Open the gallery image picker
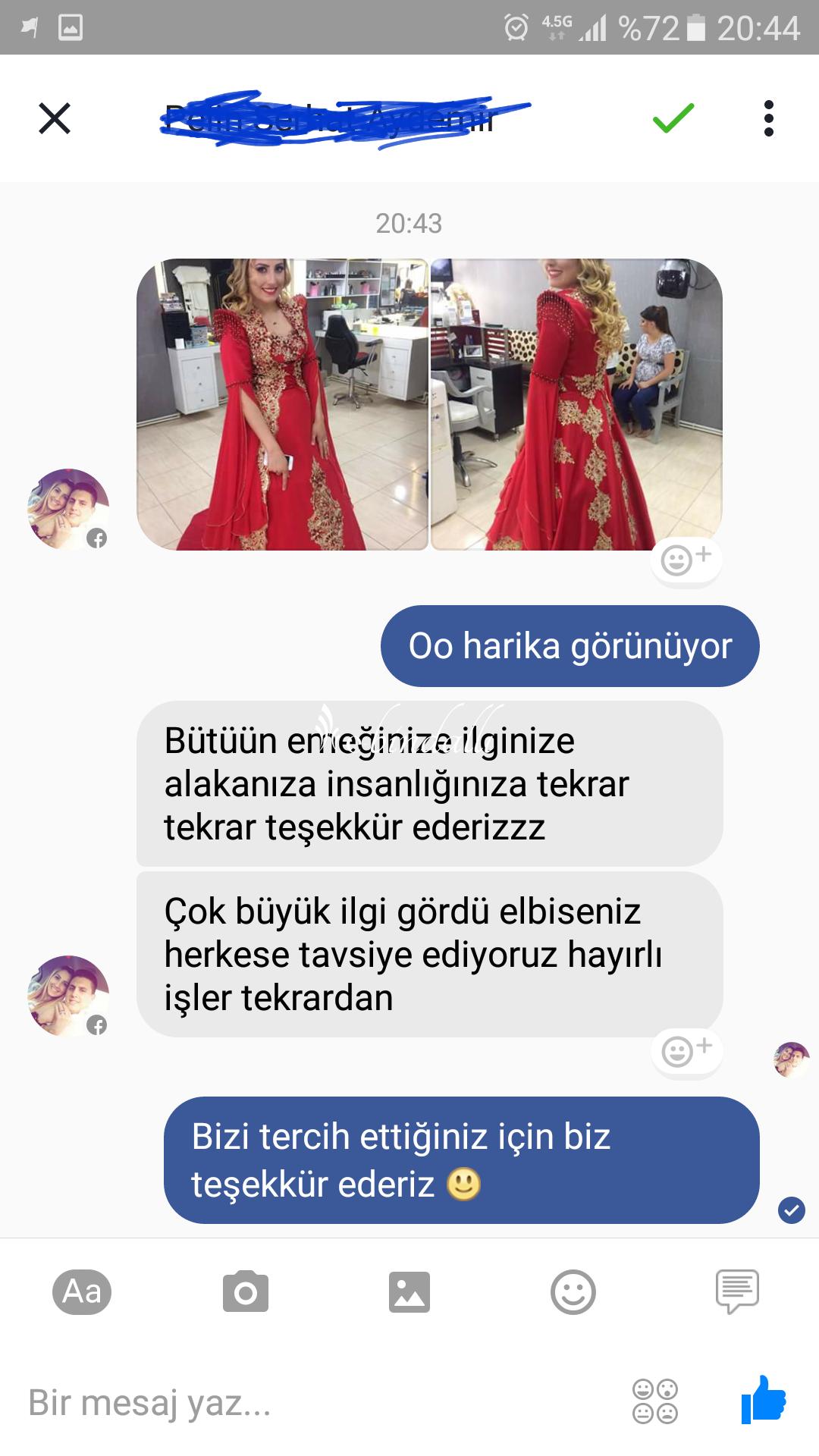Viewport: 819px width, 1456px height. click(x=409, y=1291)
